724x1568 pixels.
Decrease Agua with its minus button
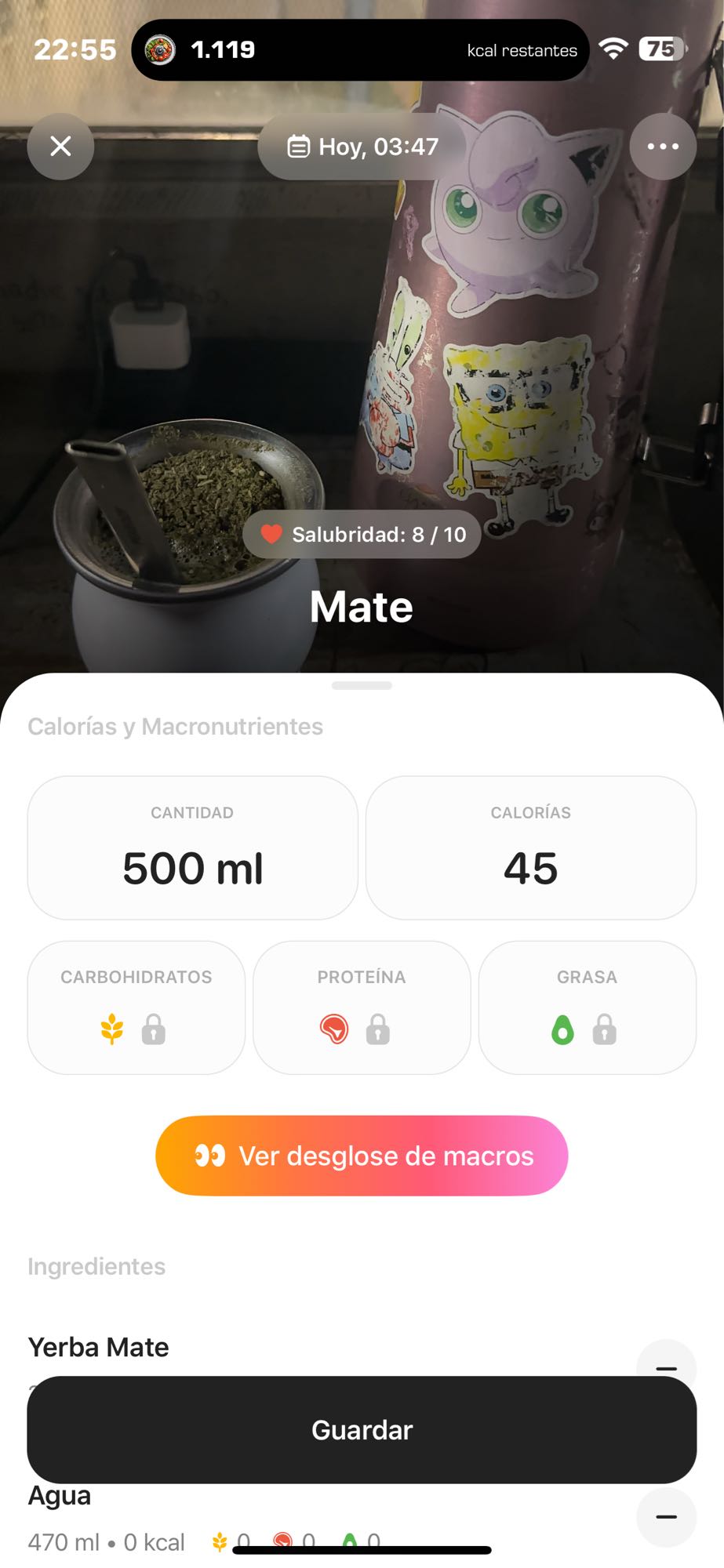point(665,1516)
